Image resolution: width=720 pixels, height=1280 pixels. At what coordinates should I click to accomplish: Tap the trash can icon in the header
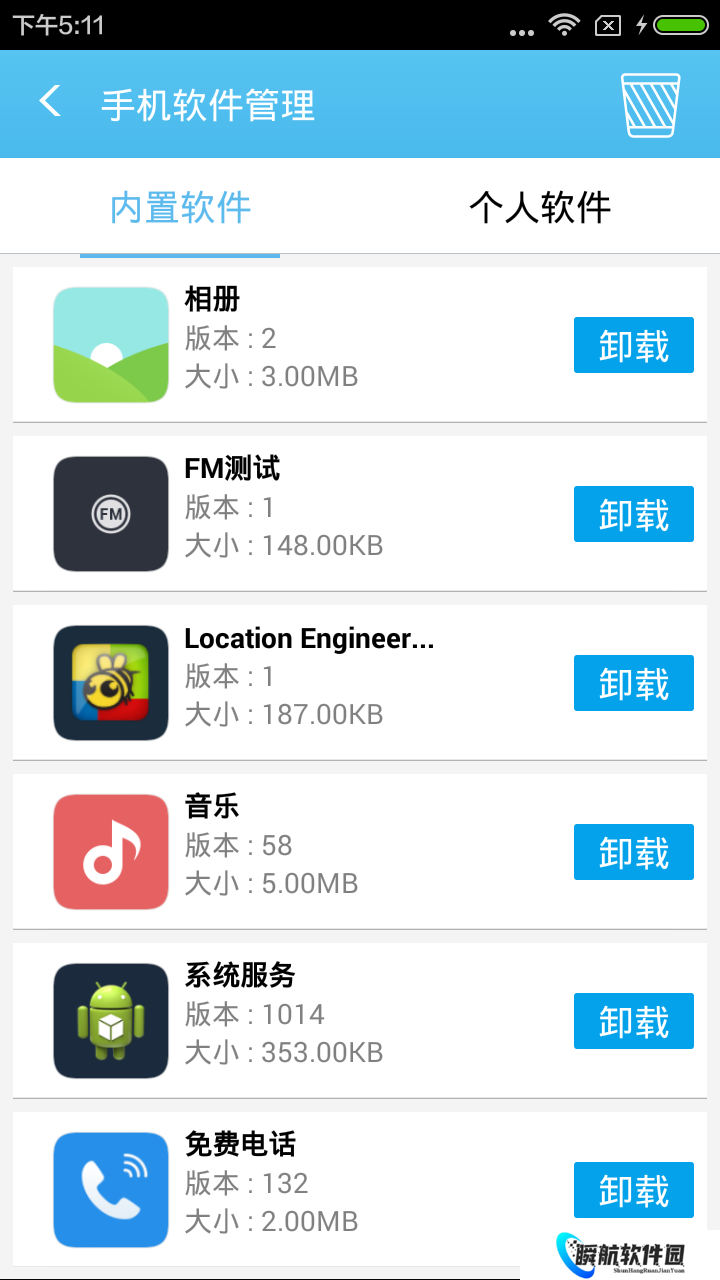click(x=649, y=103)
